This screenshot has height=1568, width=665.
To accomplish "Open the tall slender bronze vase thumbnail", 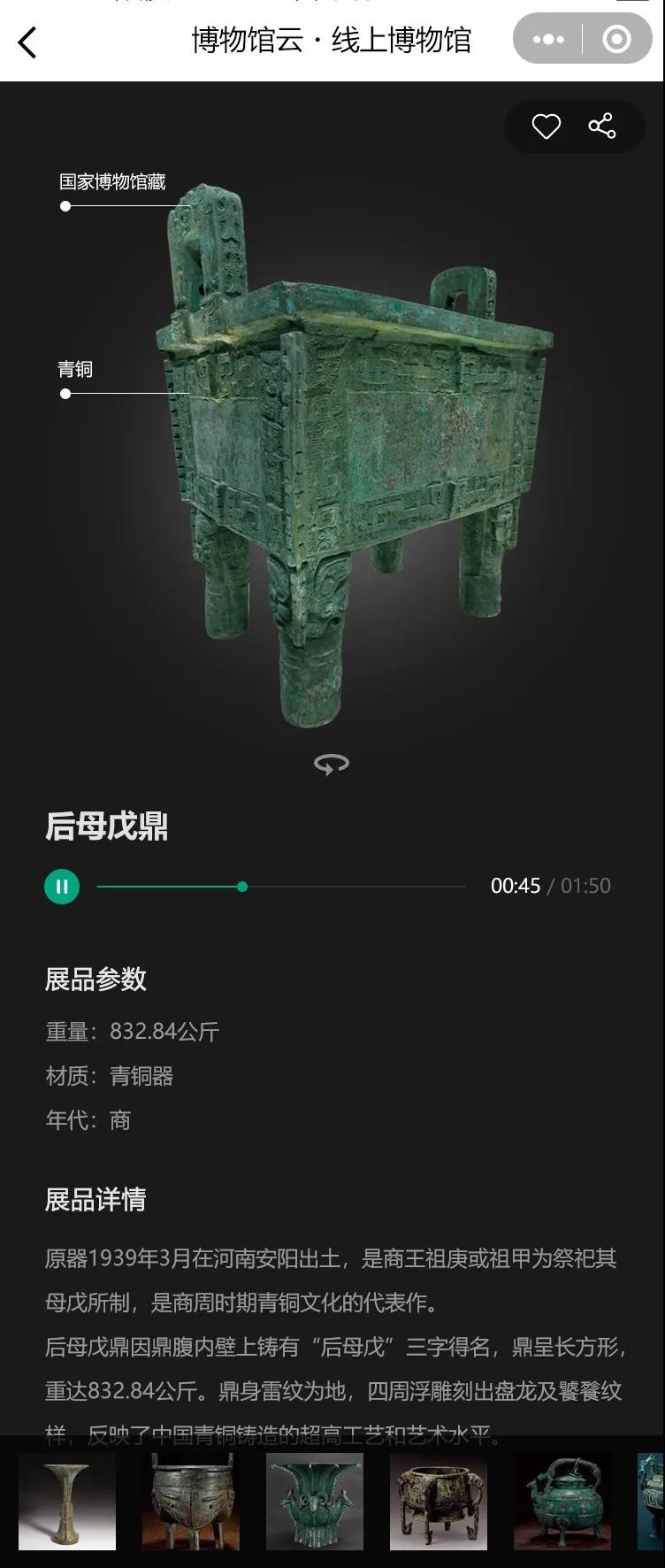I will pos(67,1501).
